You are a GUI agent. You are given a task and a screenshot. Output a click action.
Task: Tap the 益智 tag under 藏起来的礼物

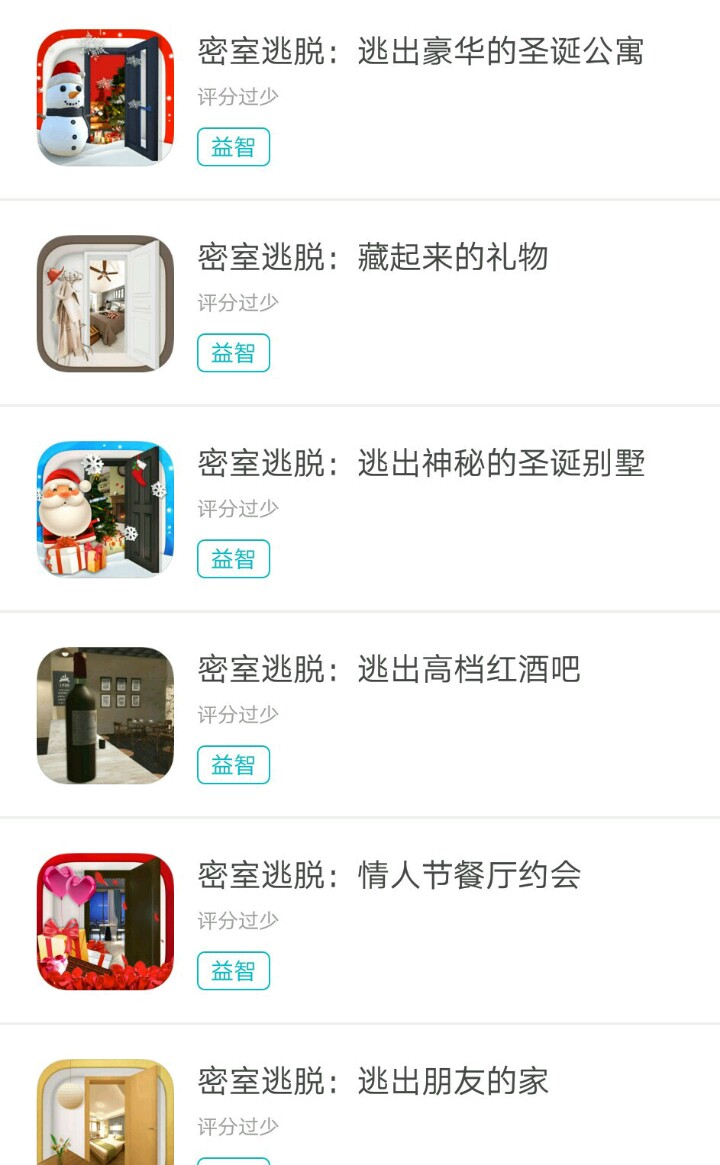coord(233,353)
